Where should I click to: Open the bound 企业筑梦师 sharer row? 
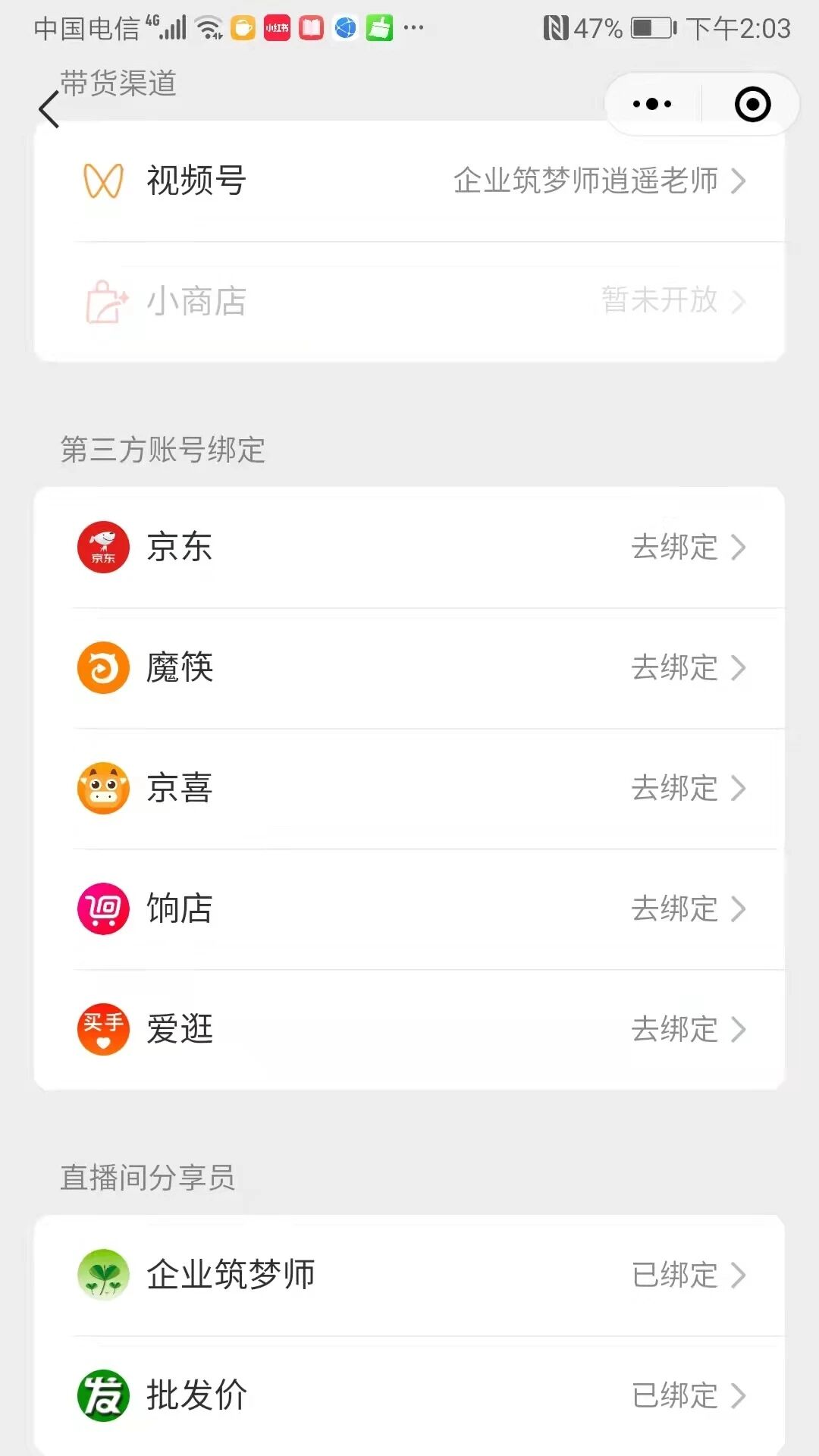point(409,1275)
